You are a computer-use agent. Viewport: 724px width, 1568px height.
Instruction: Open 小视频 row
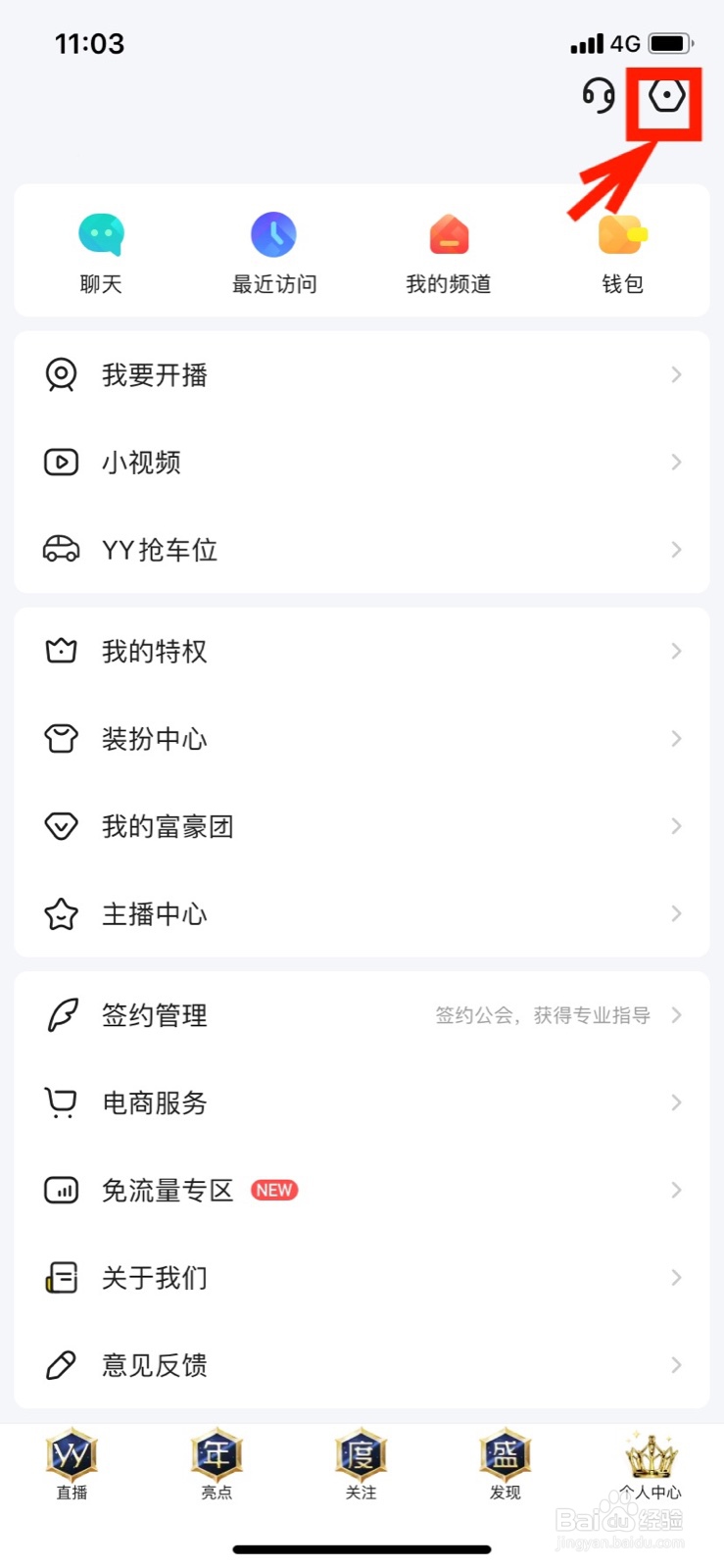point(362,462)
